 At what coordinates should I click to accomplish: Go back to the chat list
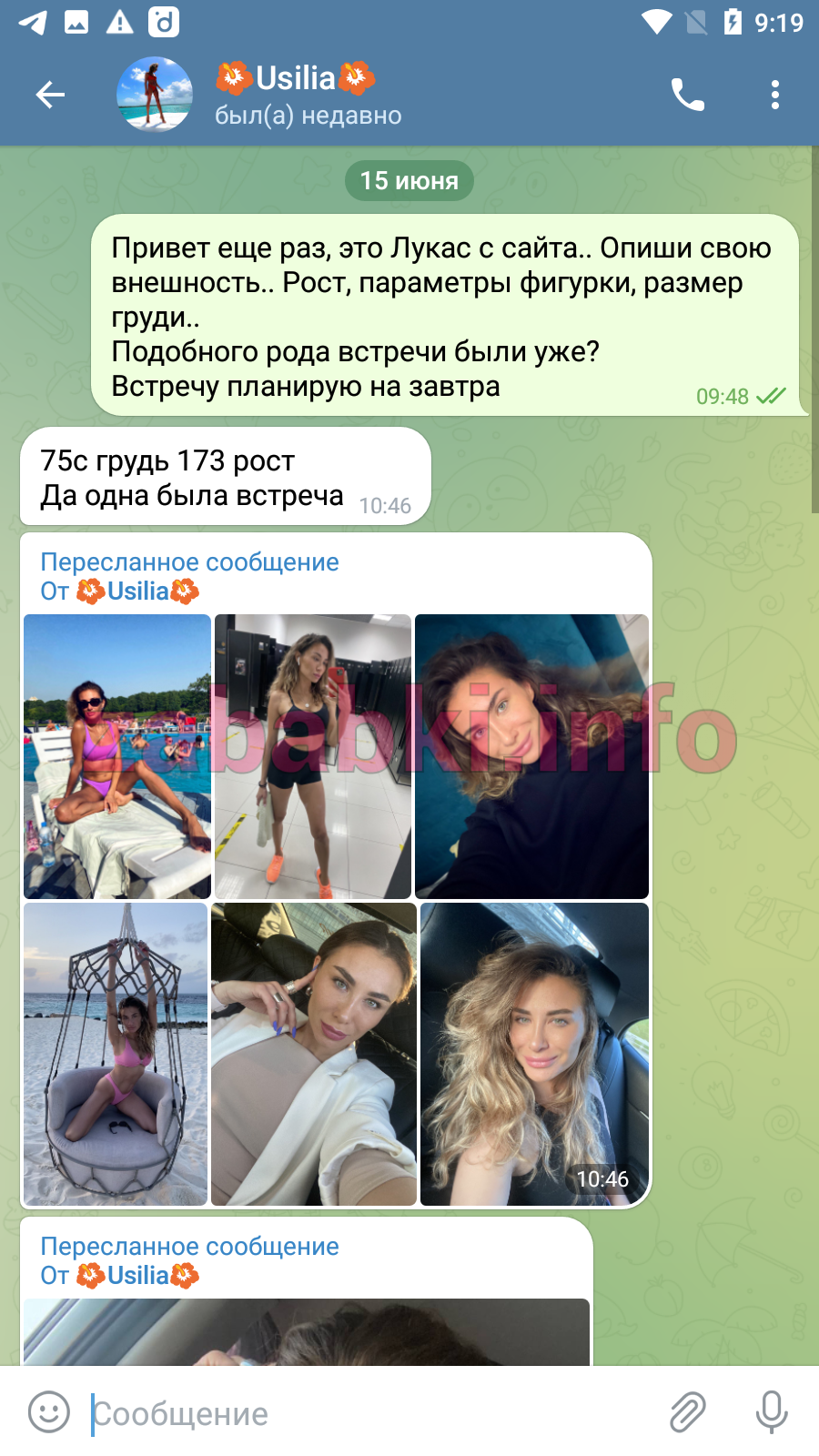pos(50,95)
